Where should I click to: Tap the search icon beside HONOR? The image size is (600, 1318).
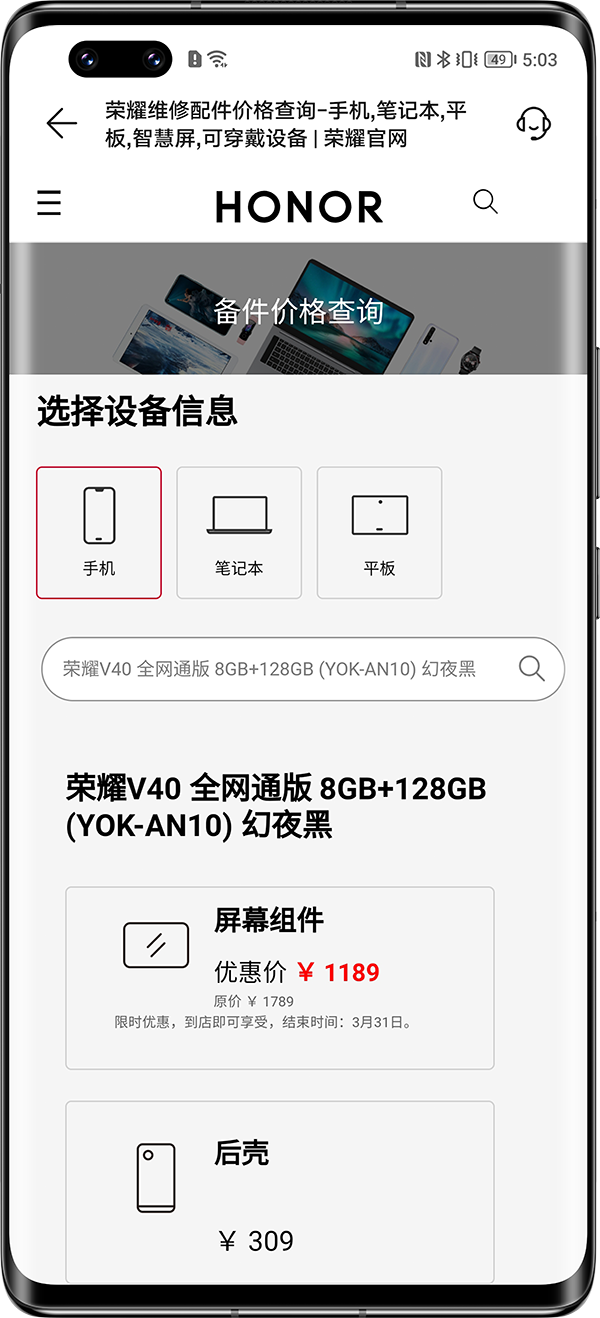(x=485, y=202)
